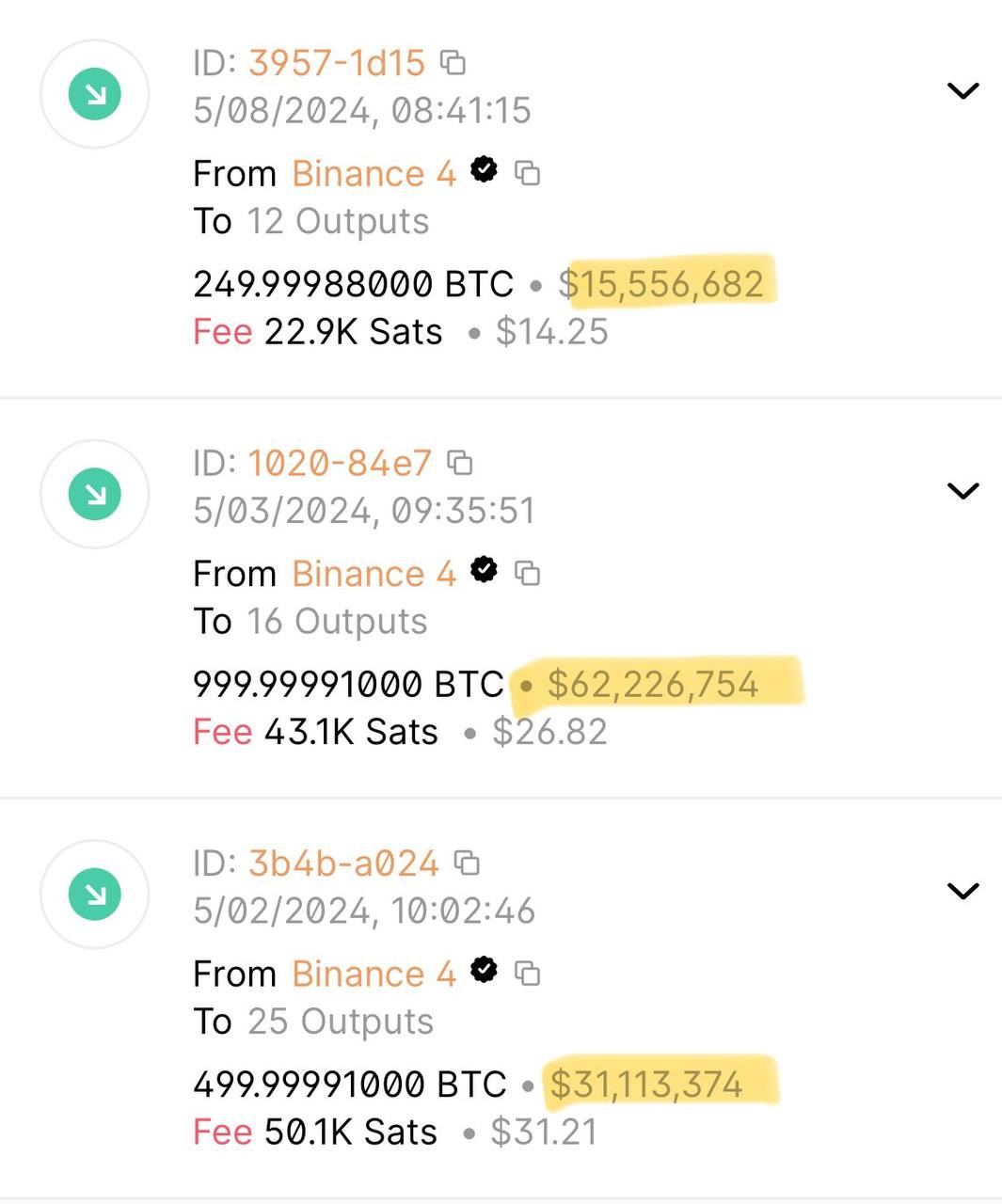1002x1204 pixels.
Task: Copy Binance 4 address in transaction 1020-84e7
Action: tap(527, 573)
